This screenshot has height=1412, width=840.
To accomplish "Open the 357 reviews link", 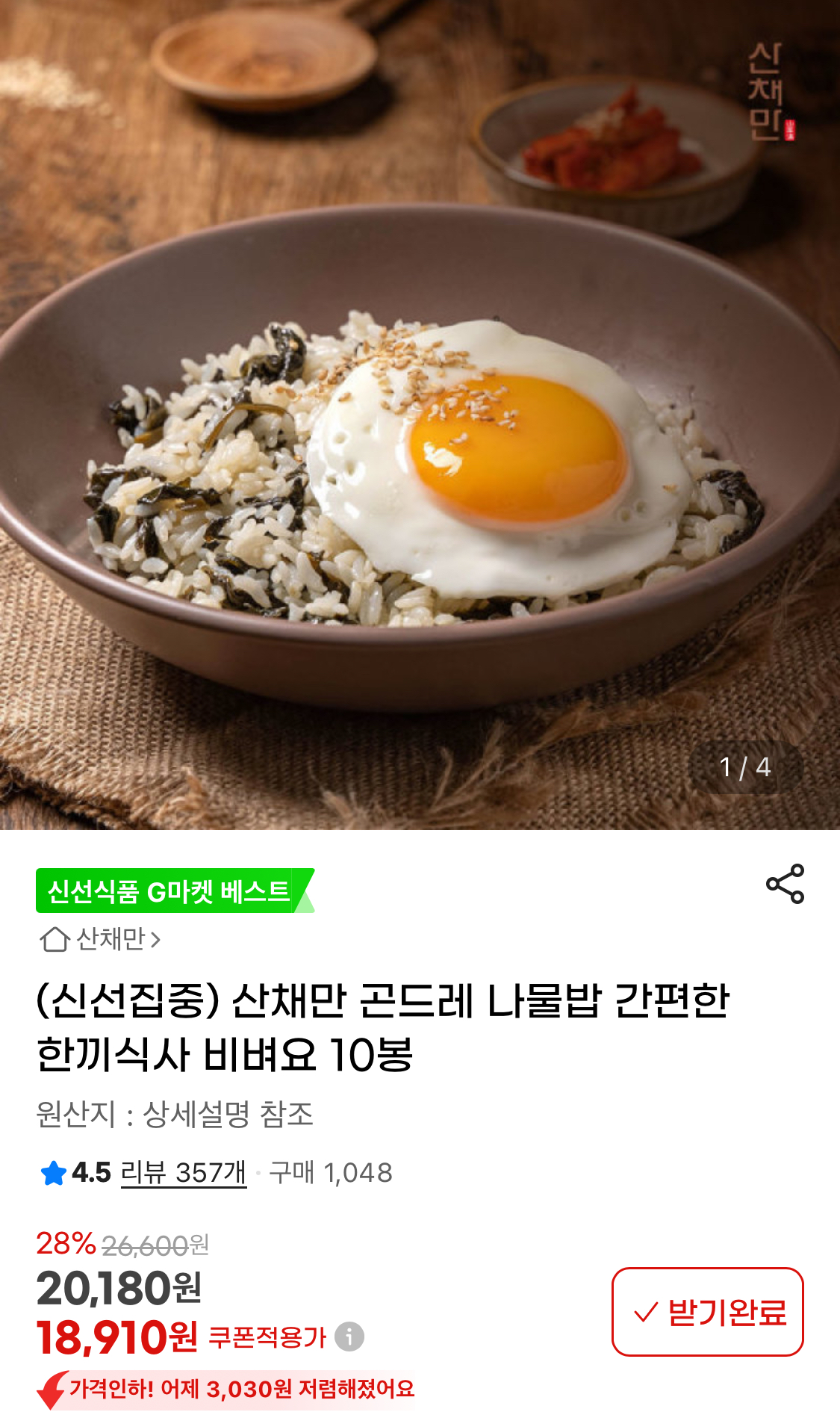I will coord(183,1173).
